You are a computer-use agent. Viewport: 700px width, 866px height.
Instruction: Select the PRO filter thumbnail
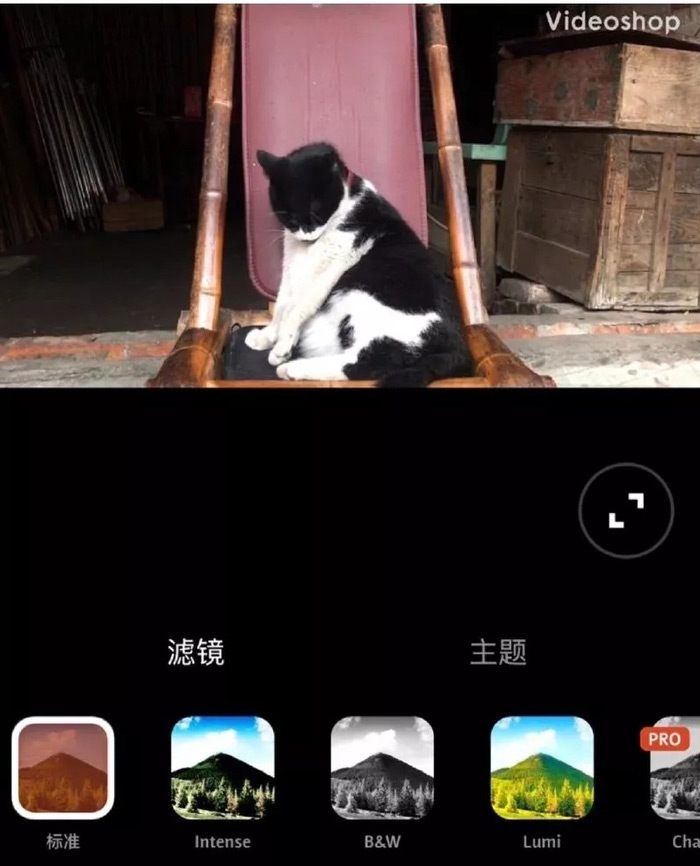(678, 768)
